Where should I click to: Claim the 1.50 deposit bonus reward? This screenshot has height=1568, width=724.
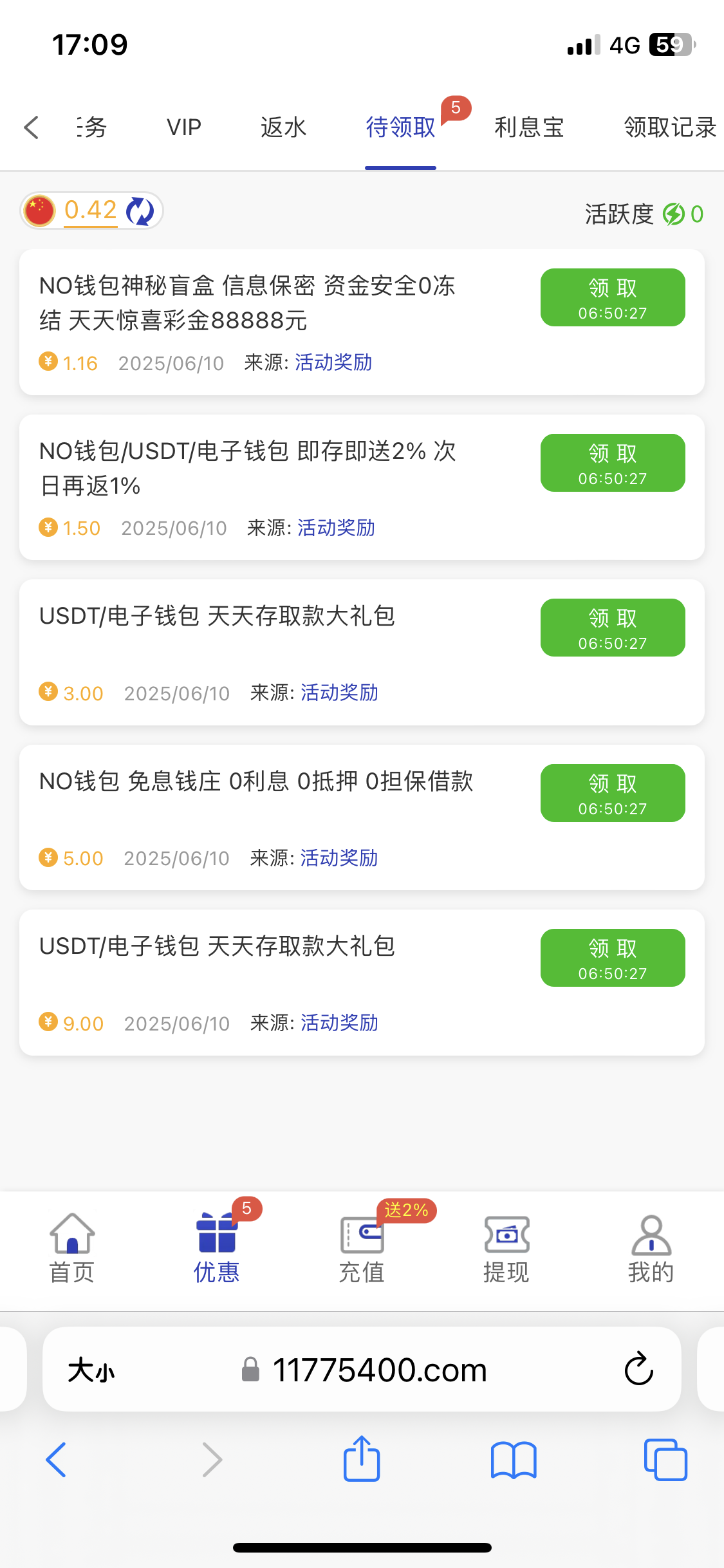click(613, 463)
